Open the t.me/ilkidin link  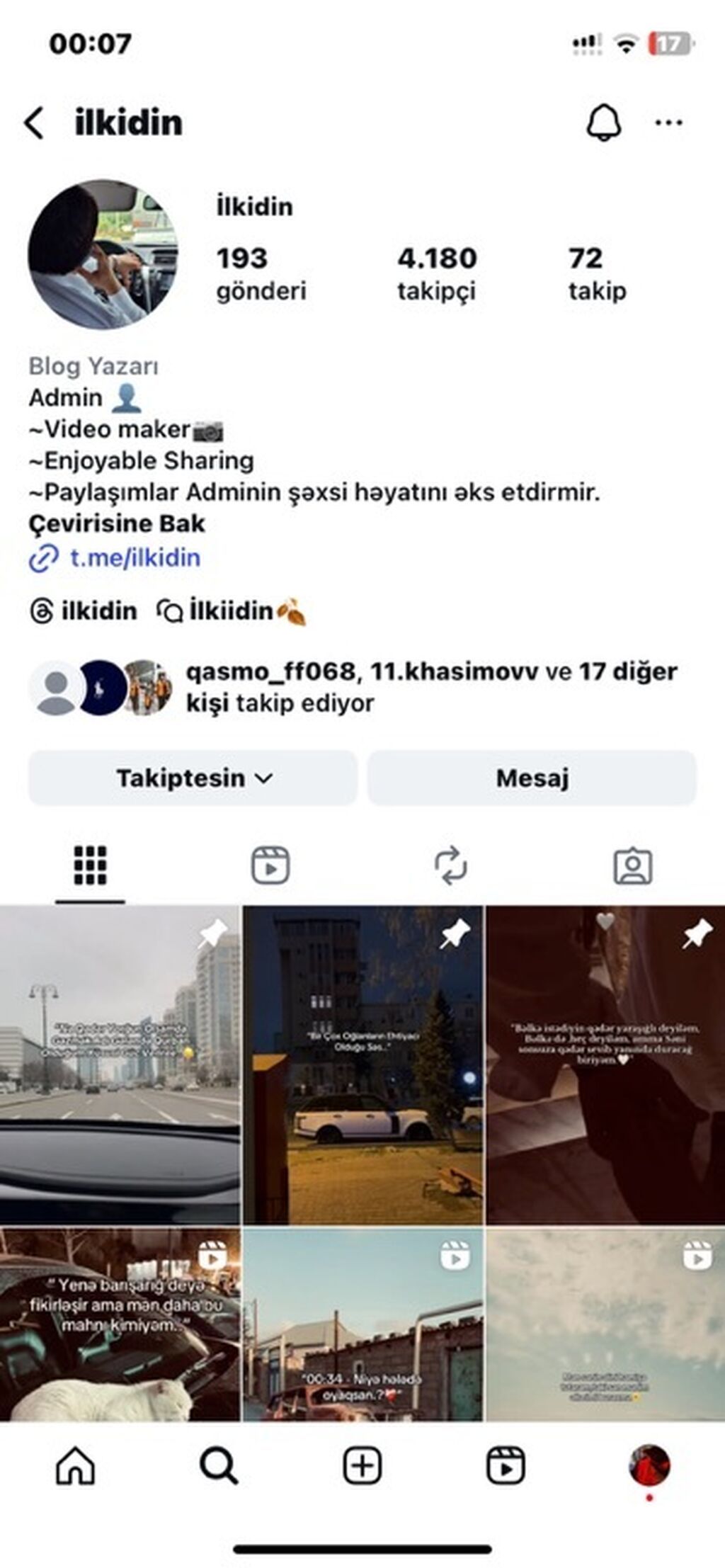click(135, 557)
